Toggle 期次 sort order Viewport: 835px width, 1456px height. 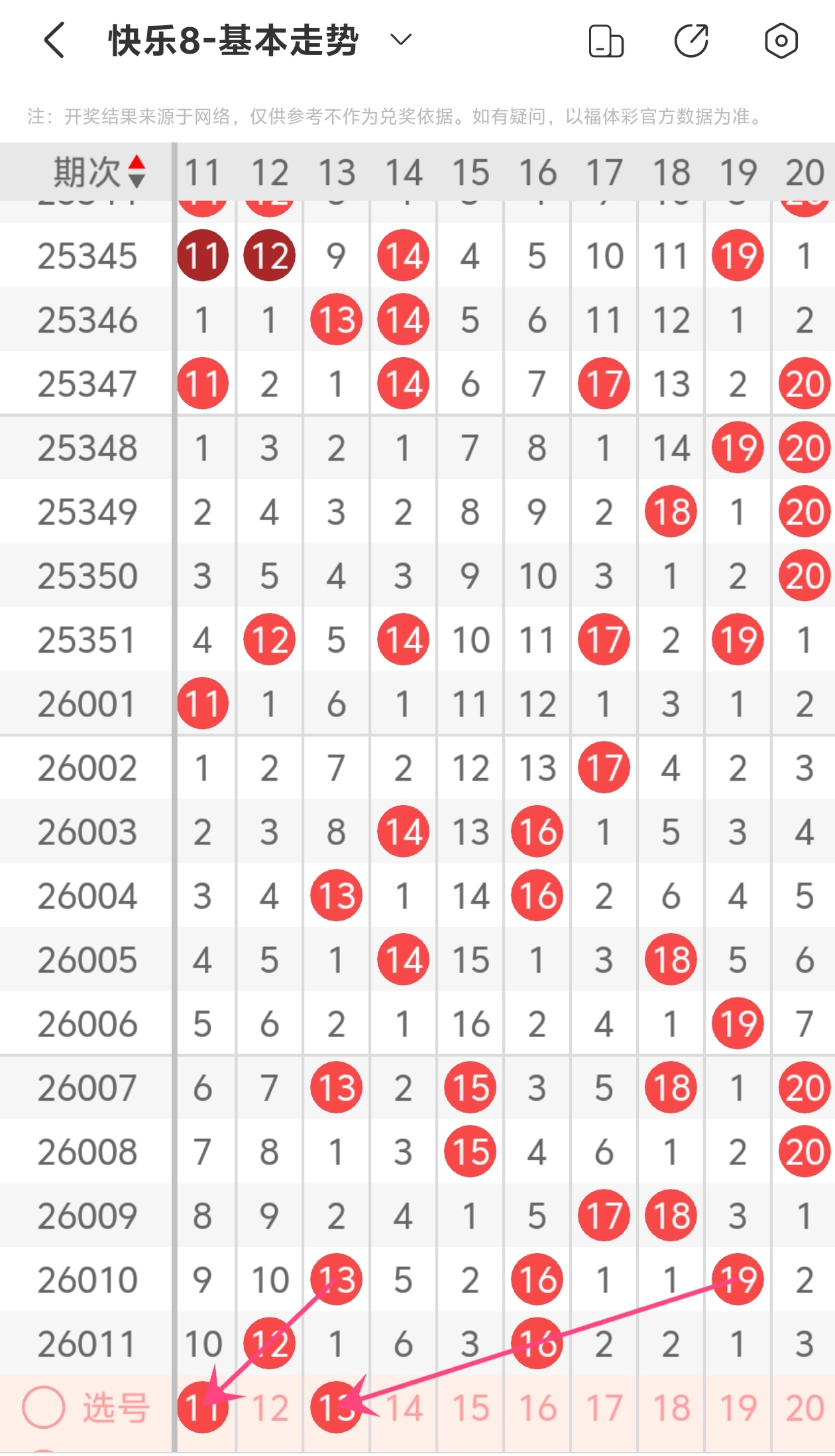(x=137, y=172)
